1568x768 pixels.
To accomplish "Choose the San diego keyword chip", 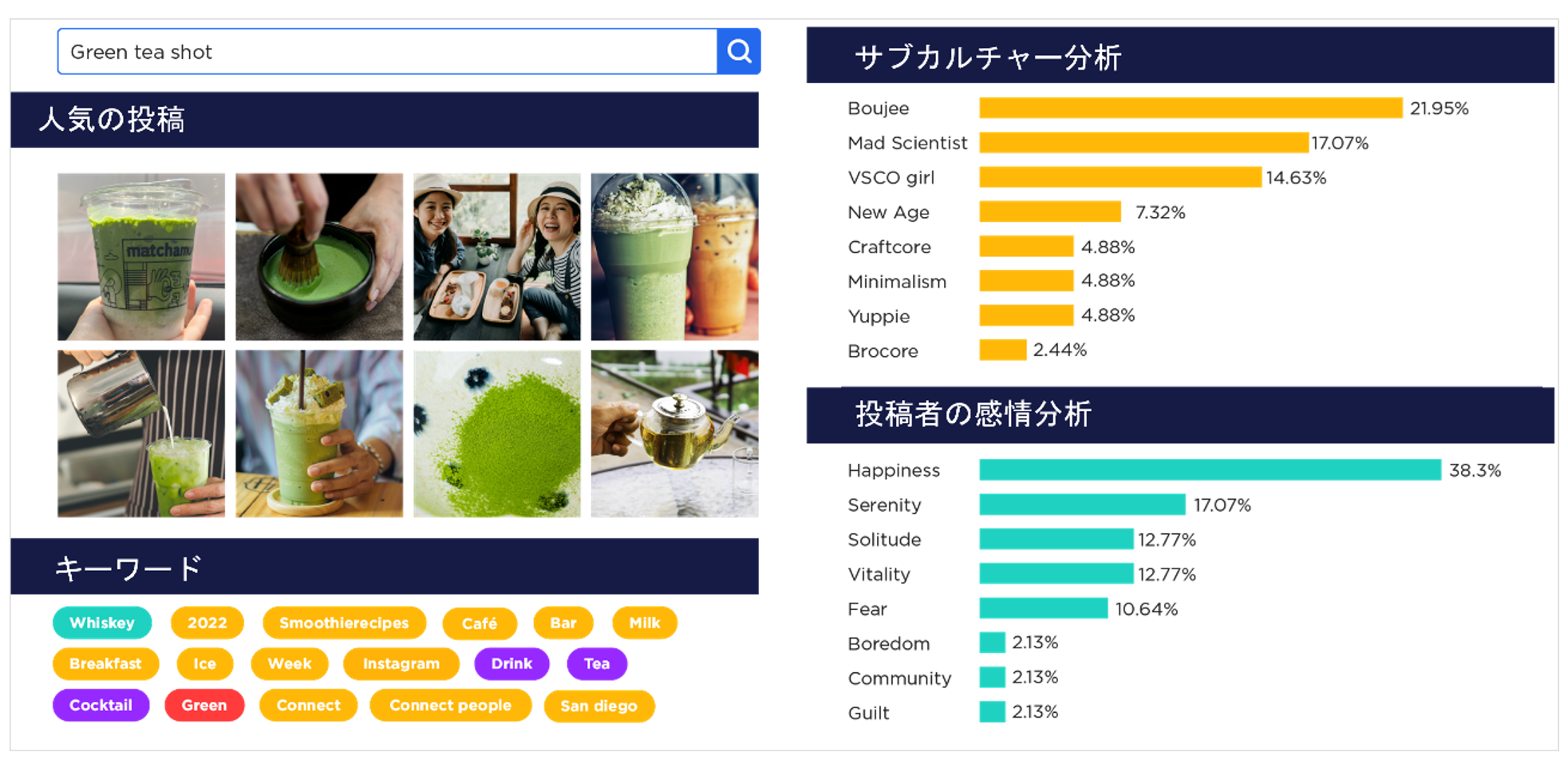I will [x=599, y=706].
